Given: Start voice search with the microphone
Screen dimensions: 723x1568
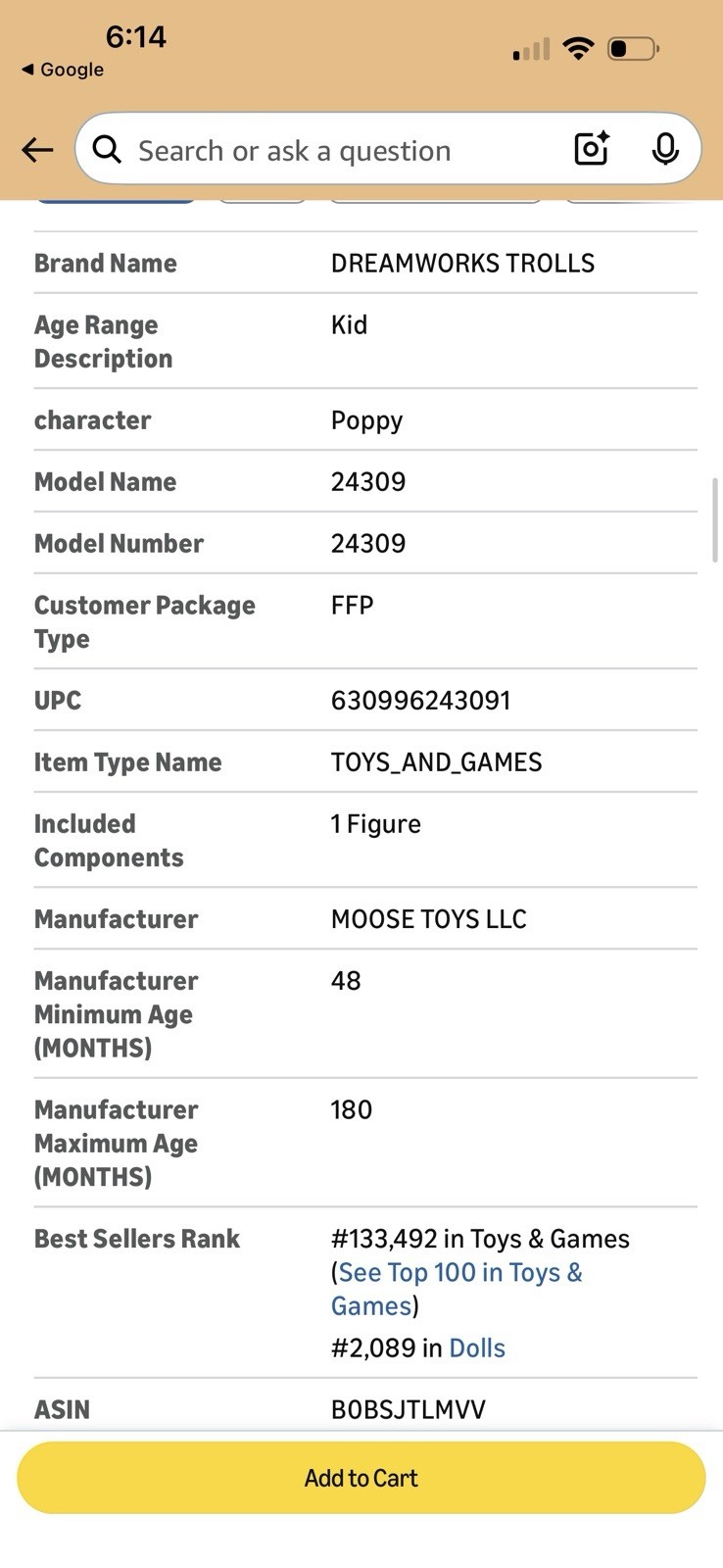Looking at the screenshot, I should coord(665,149).
